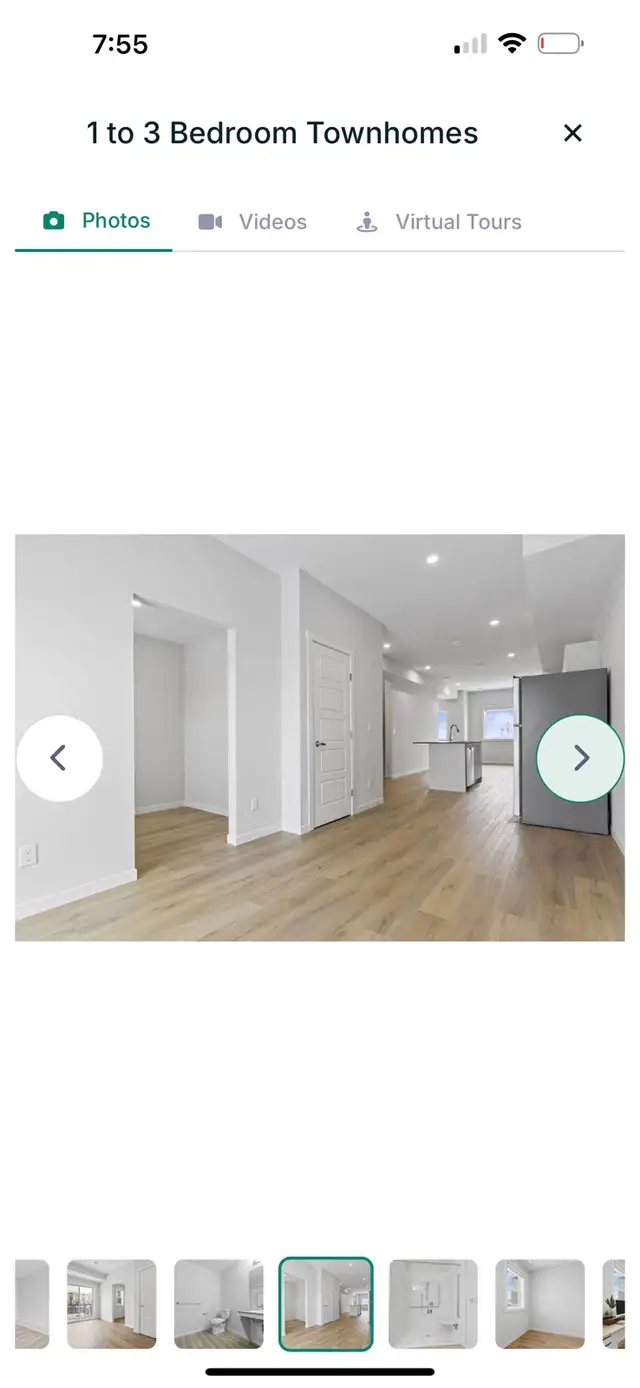Open the white shower thumbnail
640x1388 pixels.
[x=433, y=1304]
